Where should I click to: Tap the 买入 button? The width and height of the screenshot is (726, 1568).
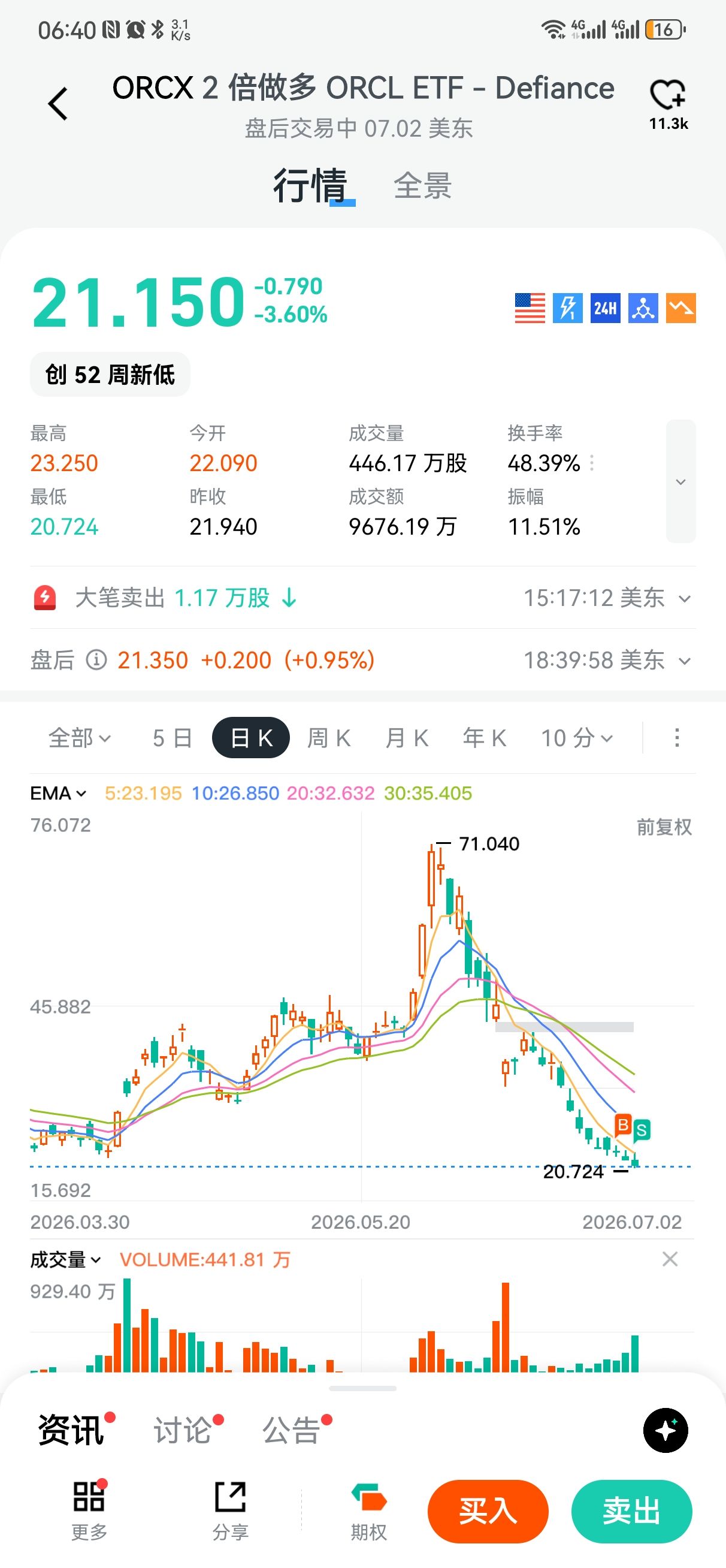coord(488,1512)
